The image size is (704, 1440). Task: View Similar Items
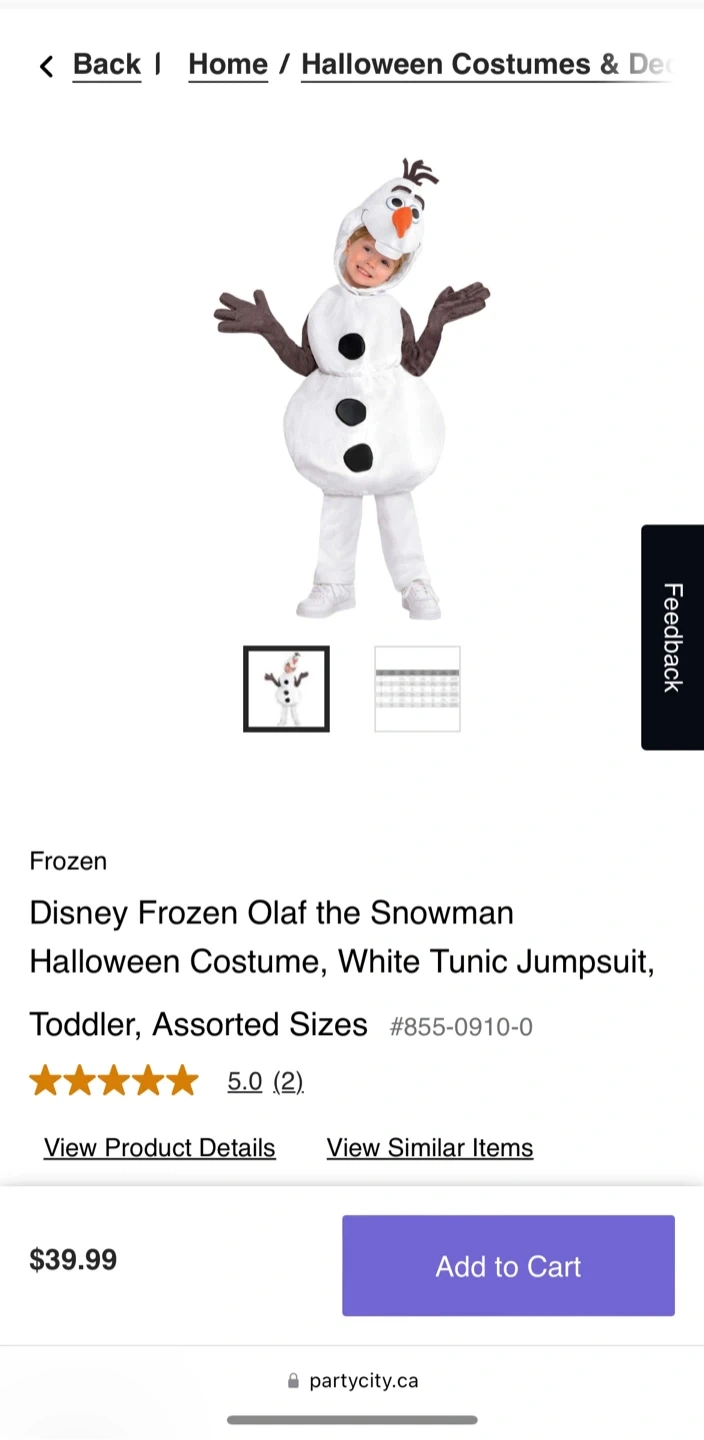click(430, 1148)
